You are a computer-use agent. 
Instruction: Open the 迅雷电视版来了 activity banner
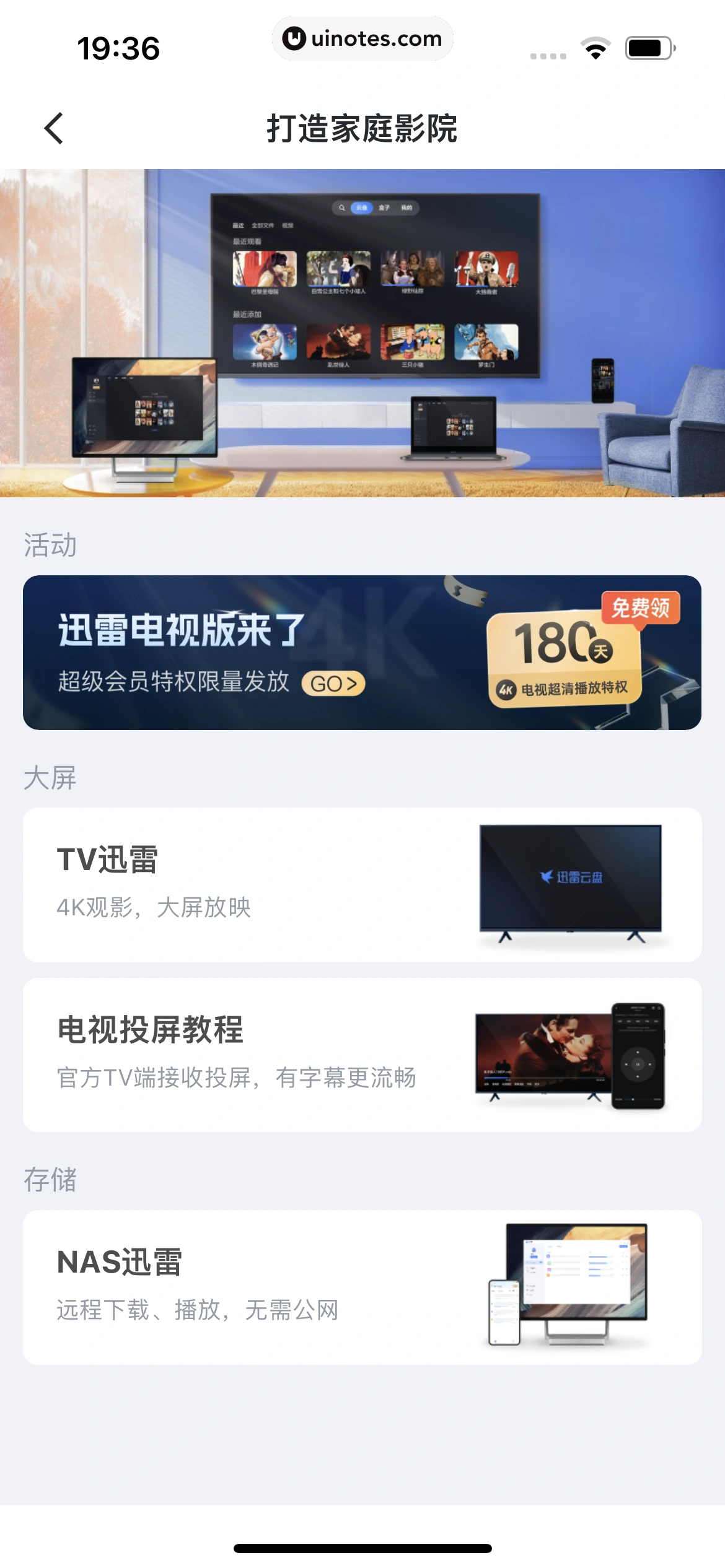pos(362,652)
